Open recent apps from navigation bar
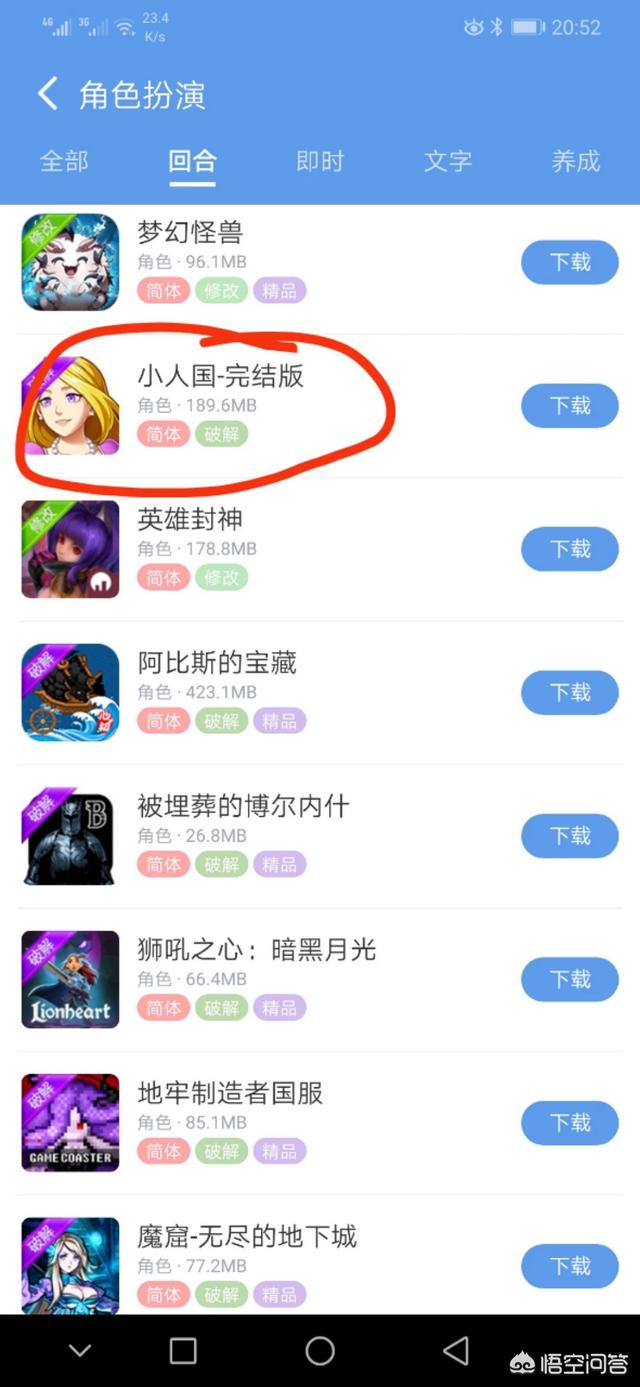 click(x=183, y=1351)
